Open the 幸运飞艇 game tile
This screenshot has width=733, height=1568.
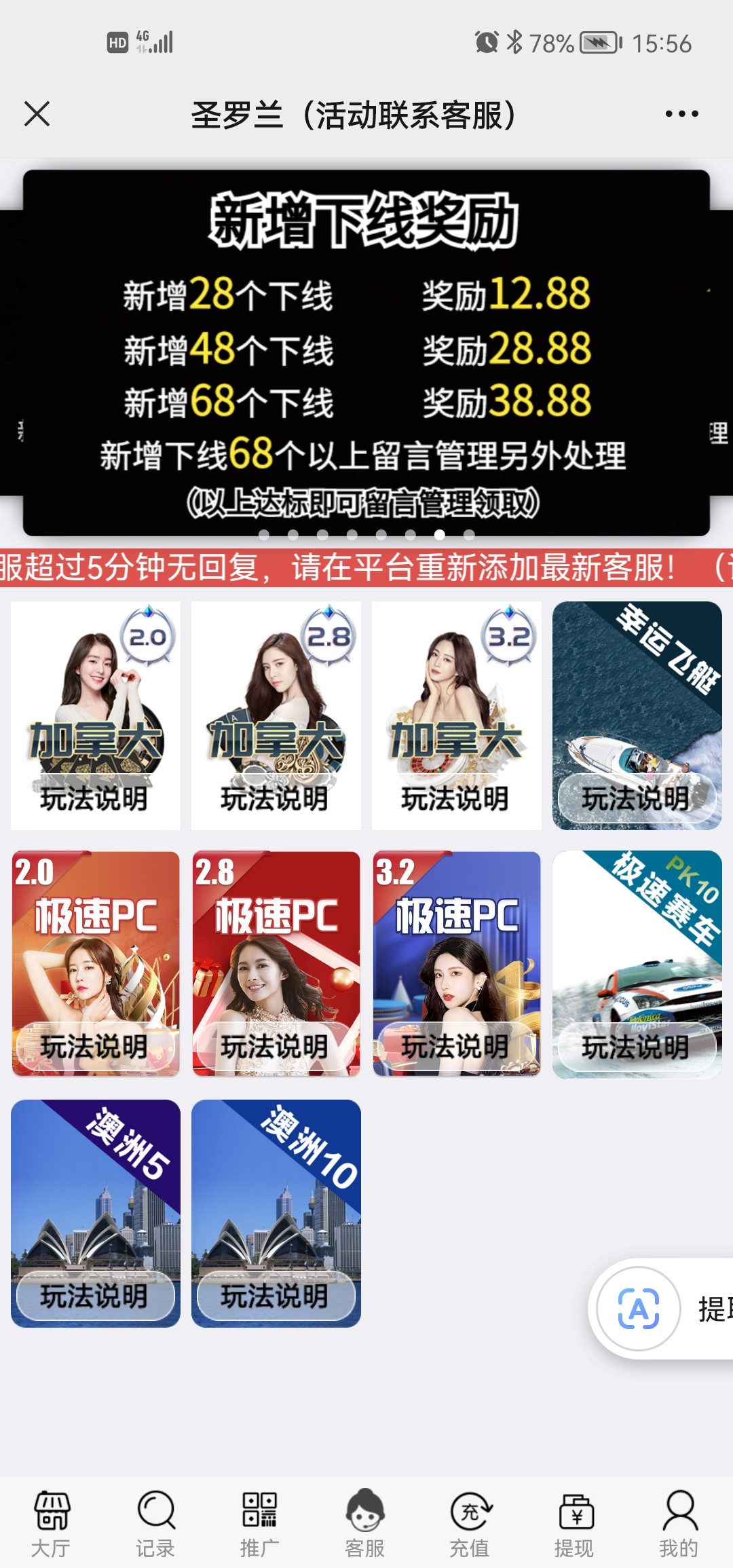[x=637, y=715]
